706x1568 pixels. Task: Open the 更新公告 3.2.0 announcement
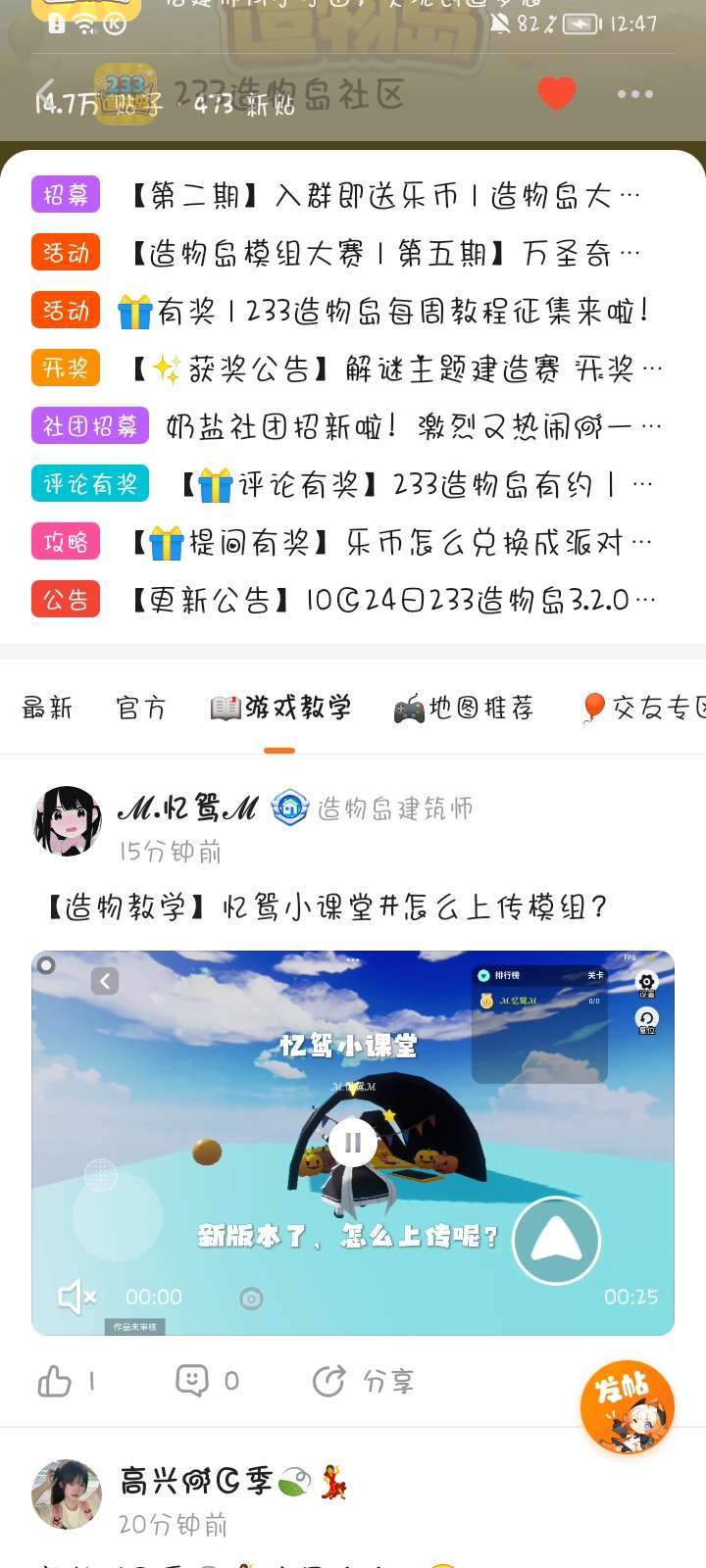[392, 600]
